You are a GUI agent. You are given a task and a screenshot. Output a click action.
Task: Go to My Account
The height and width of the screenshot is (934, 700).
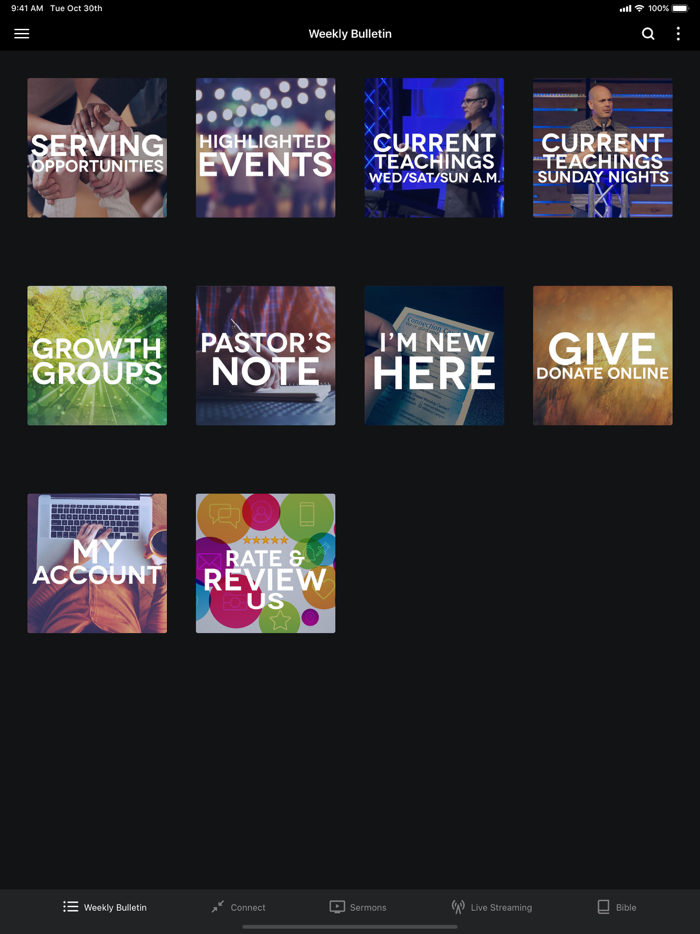coord(97,563)
